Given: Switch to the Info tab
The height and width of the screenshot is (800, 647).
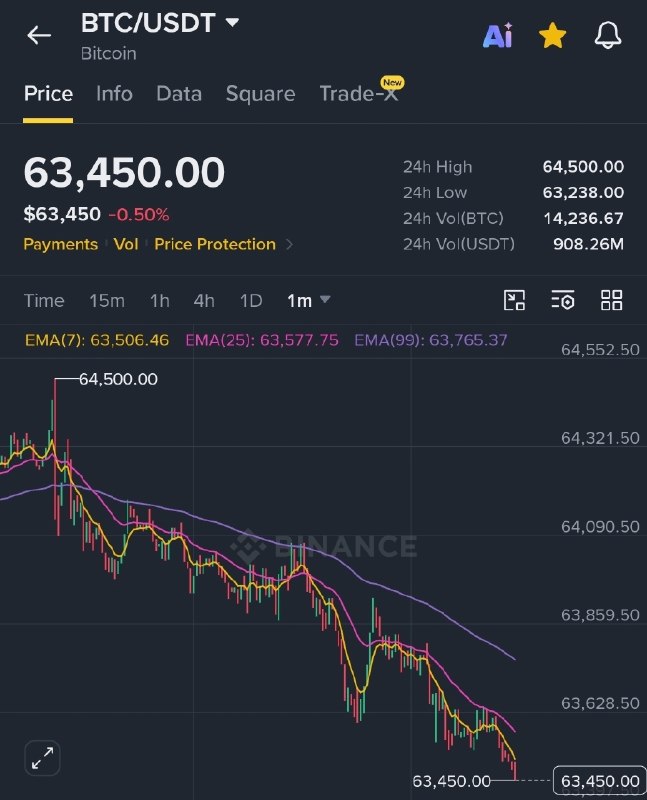Looking at the screenshot, I should (x=114, y=94).
